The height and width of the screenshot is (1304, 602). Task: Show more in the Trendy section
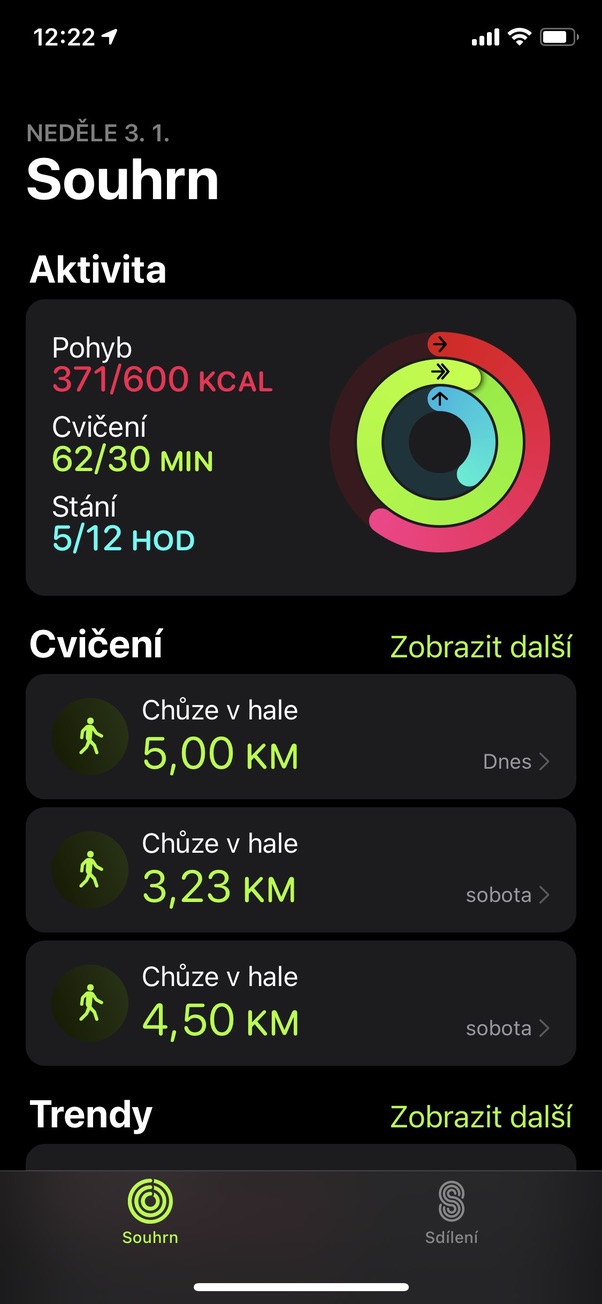[x=480, y=1116]
